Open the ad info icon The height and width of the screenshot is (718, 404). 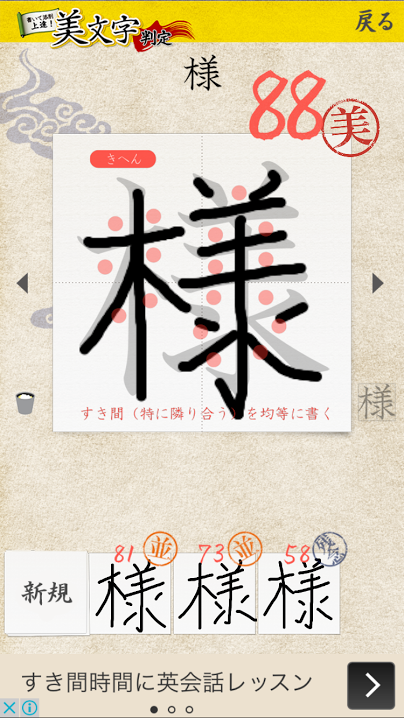pyautogui.click(x=29, y=708)
